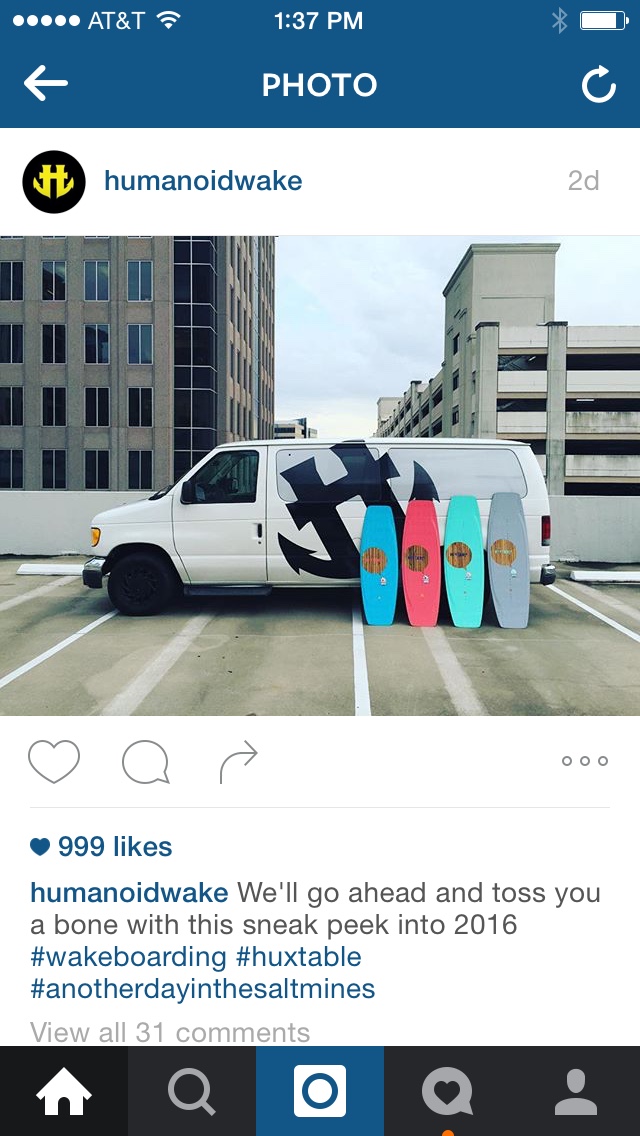Image resolution: width=640 pixels, height=1136 pixels.
Task: Open the comment bubble icon
Action: [x=146, y=763]
